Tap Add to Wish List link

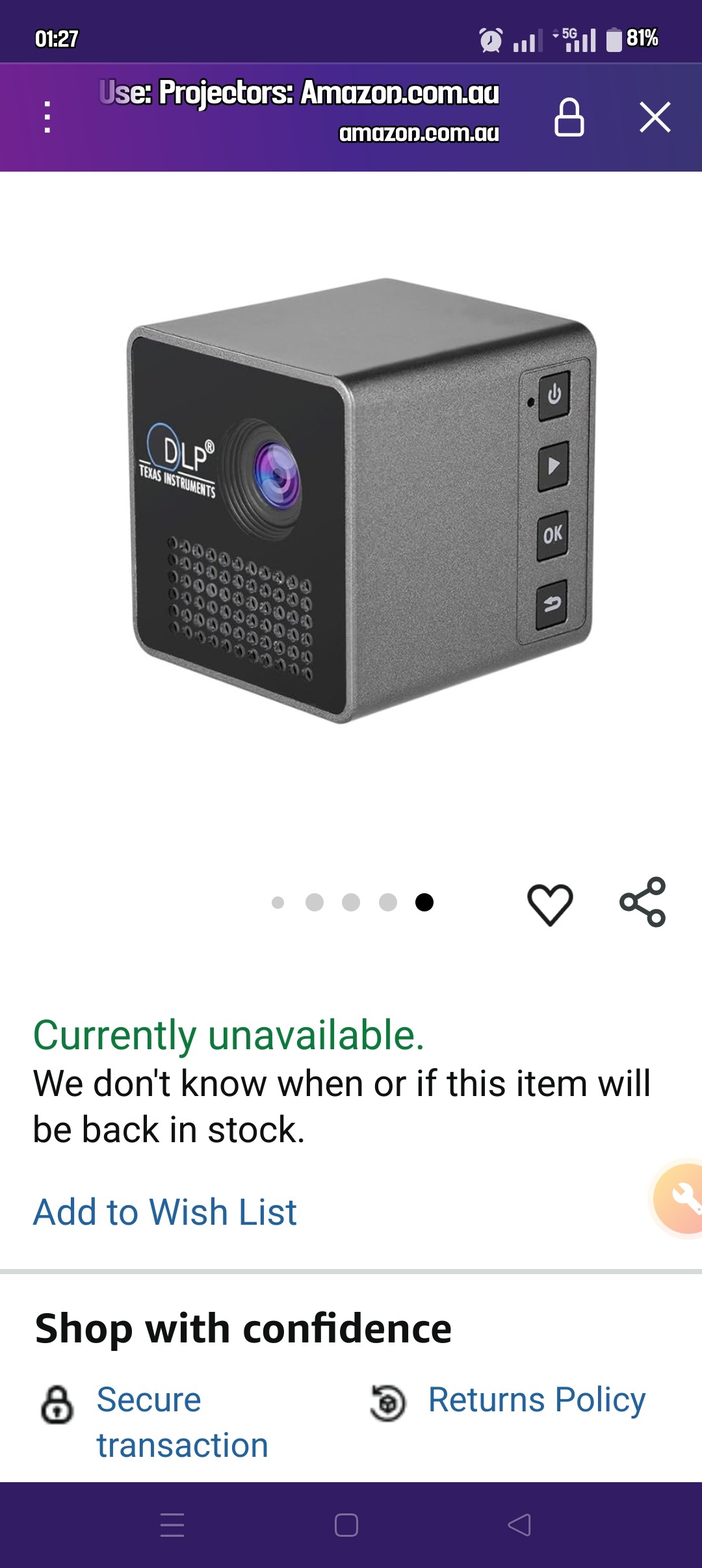[x=165, y=1212]
